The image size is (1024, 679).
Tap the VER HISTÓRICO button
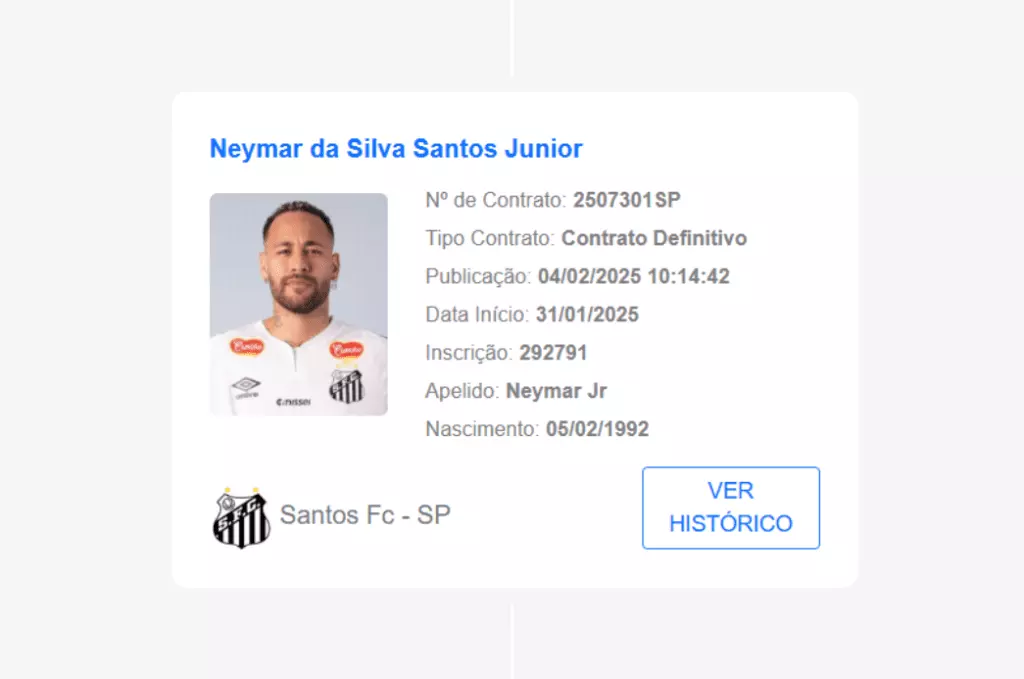click(x=730, y=508)
